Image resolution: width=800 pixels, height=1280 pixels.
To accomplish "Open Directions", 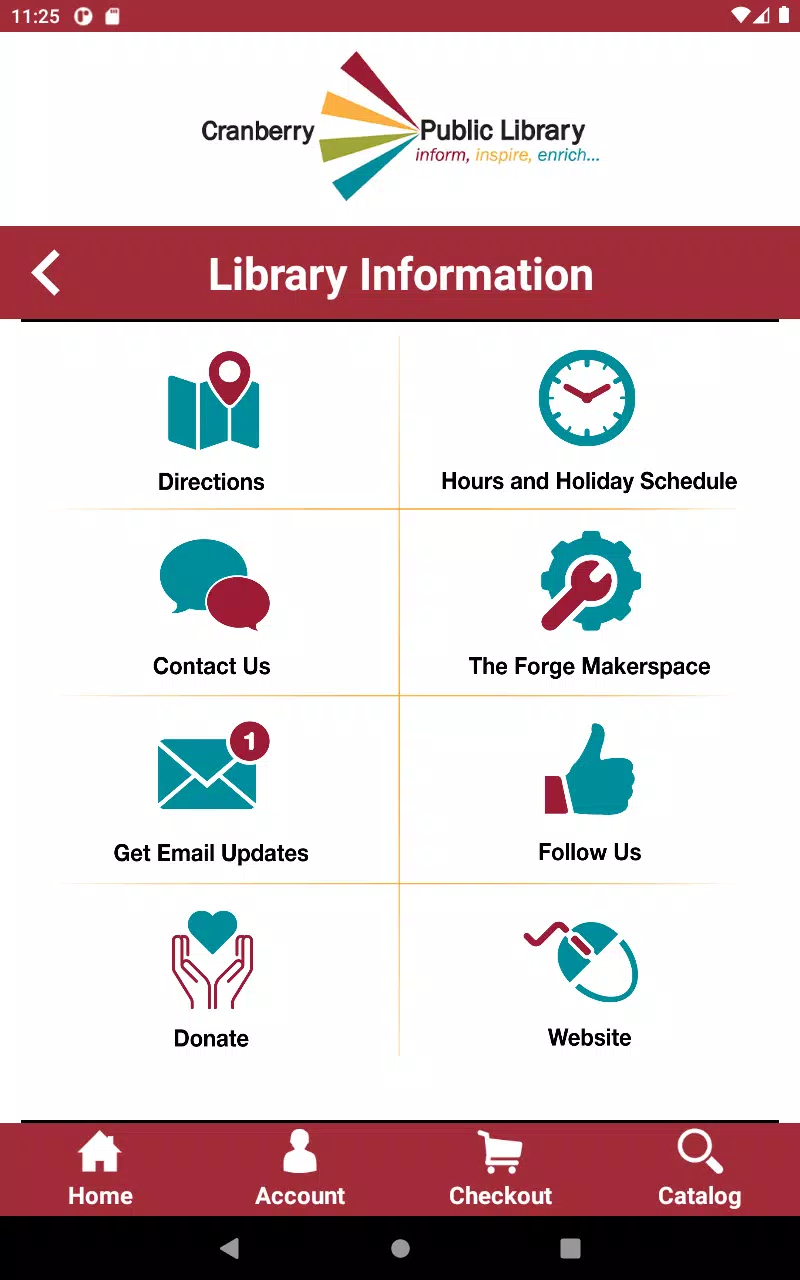I will coord(211,422).
